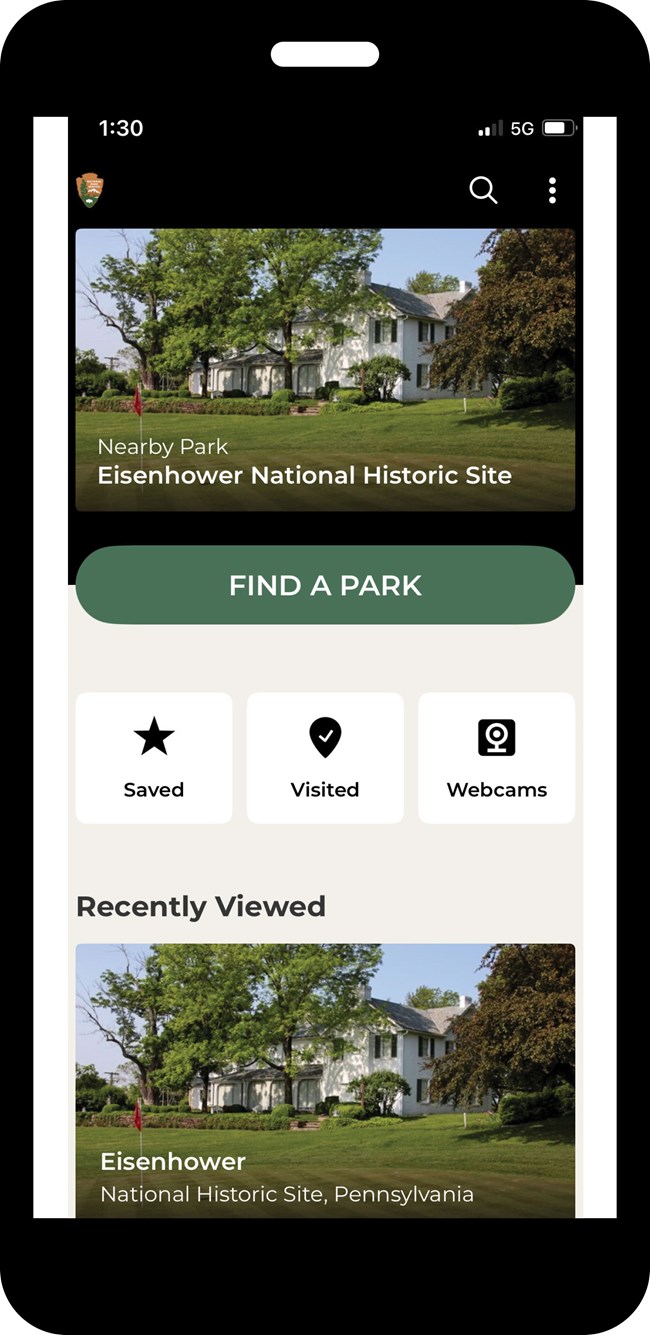The image size is (650, 1335).
Task: Tap the Find a Park button
Action: pos(325,585)
